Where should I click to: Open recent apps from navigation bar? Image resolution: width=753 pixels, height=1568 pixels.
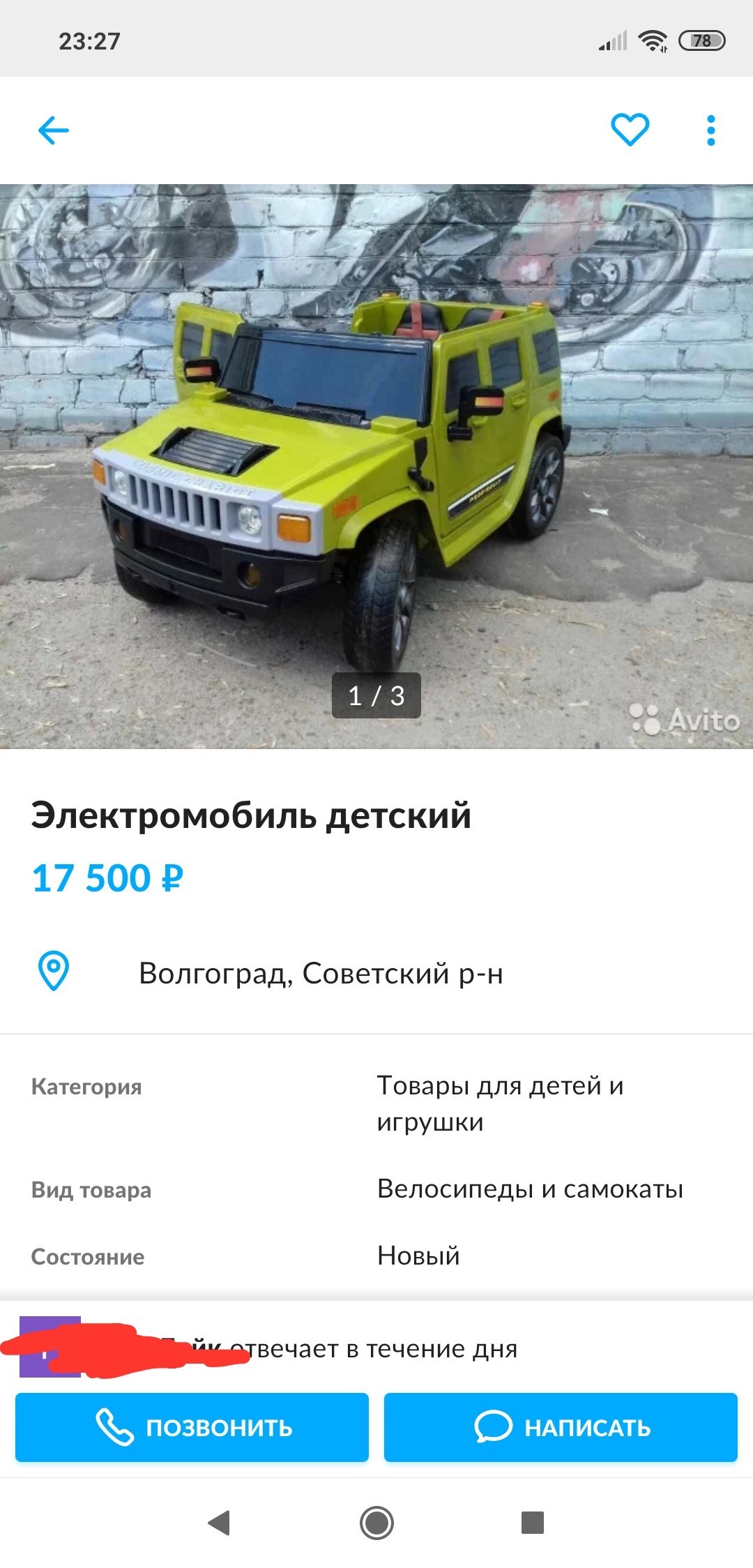(x=533, y=1522)
